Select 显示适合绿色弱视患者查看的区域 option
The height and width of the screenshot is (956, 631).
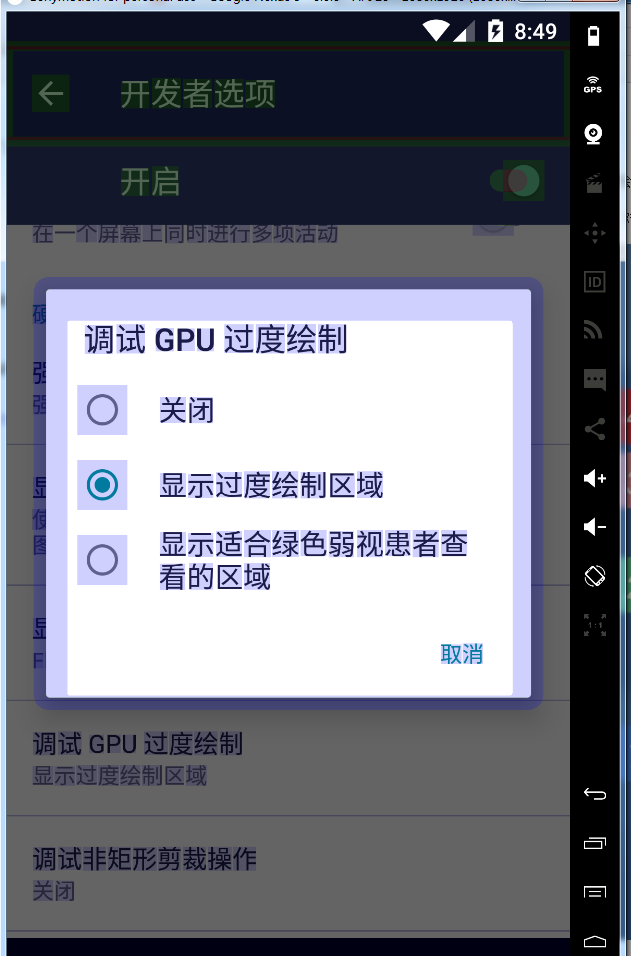(102, 560)
